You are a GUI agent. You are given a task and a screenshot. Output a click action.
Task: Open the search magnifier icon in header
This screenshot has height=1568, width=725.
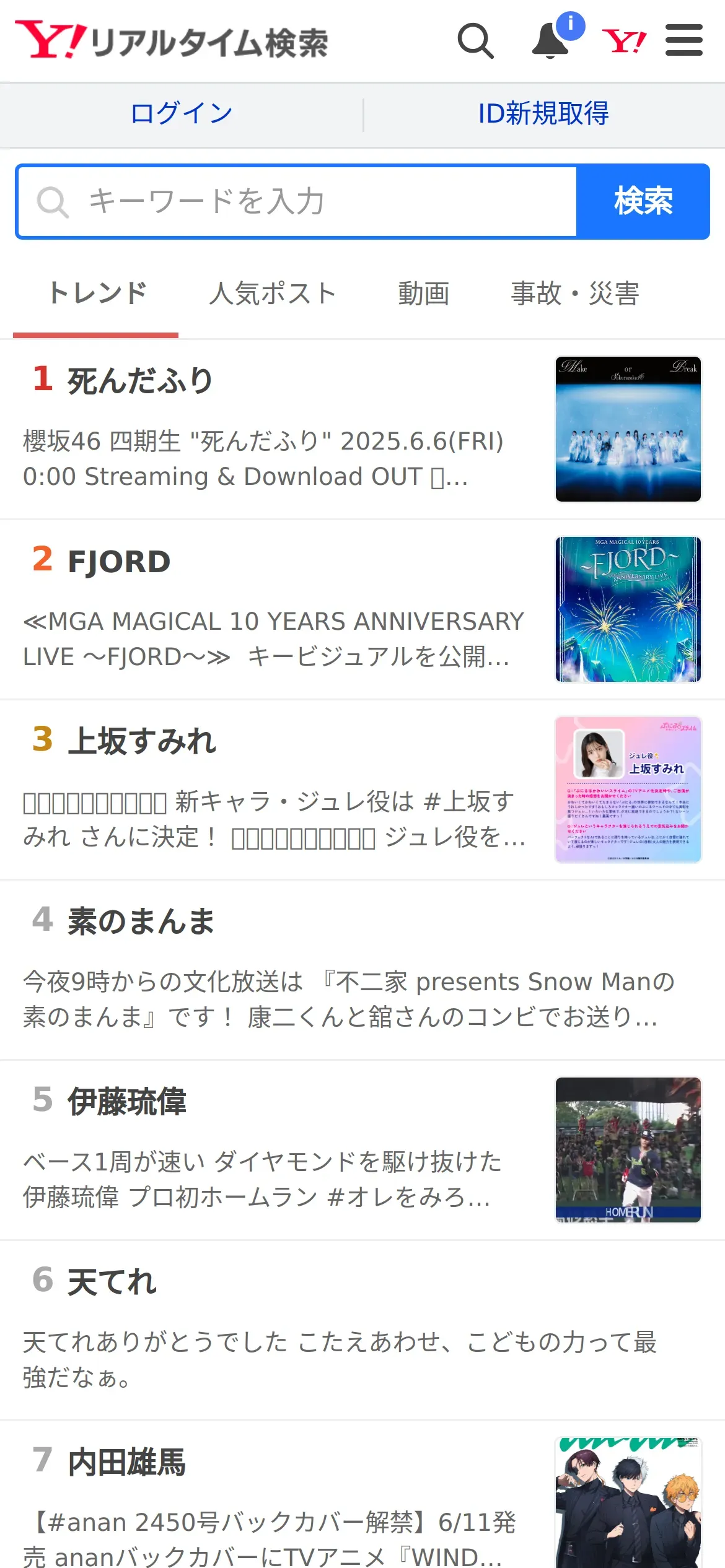point(475,41)
